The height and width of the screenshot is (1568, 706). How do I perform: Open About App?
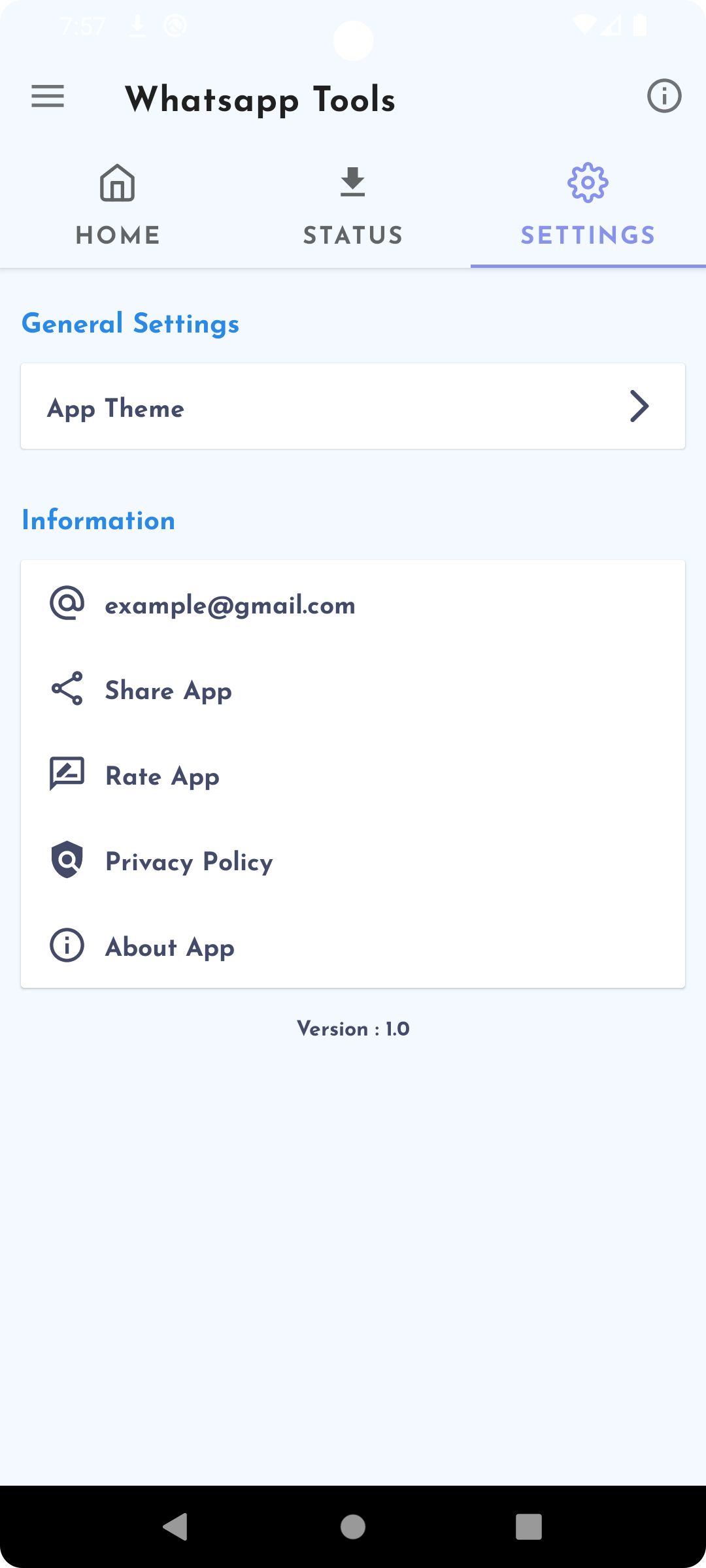353,947
